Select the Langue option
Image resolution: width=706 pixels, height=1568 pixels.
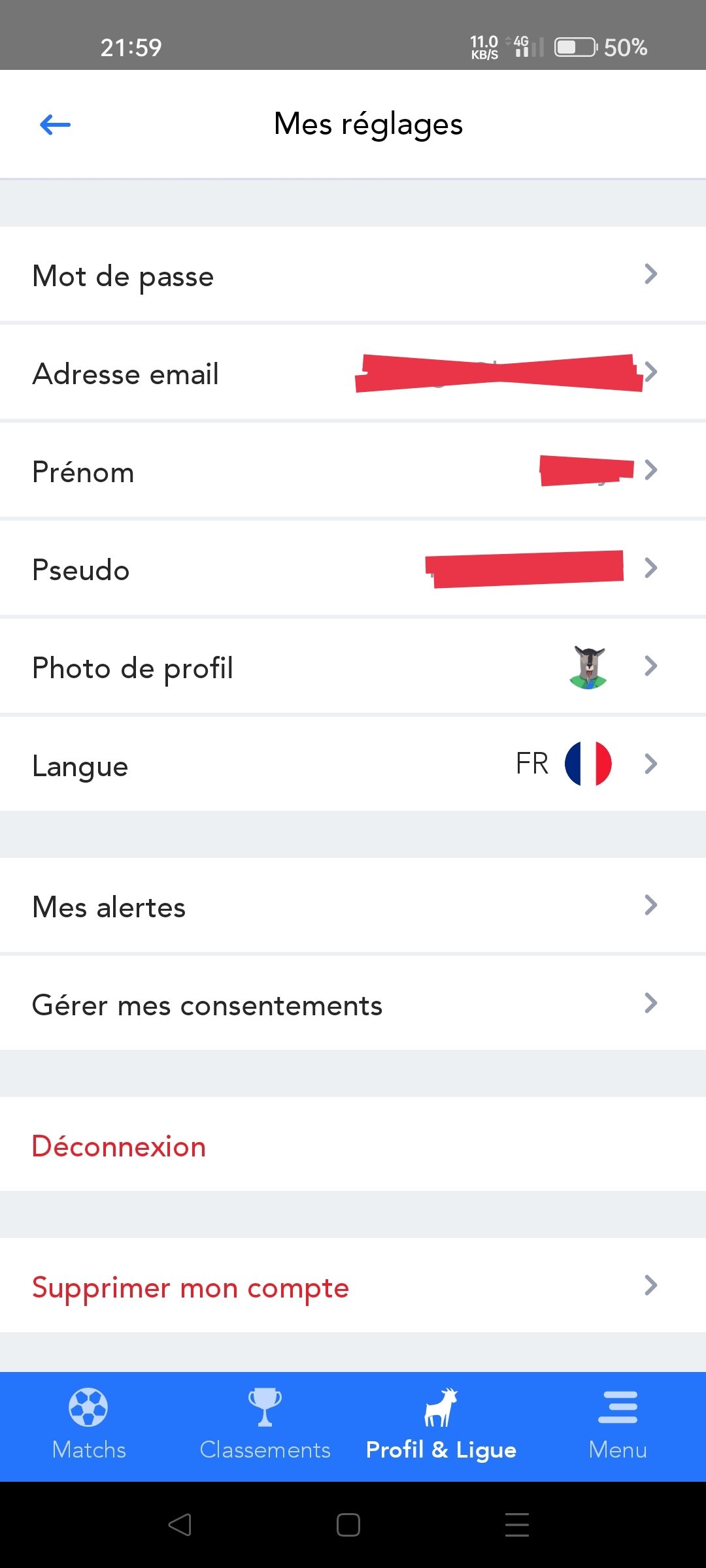point(353,766)
